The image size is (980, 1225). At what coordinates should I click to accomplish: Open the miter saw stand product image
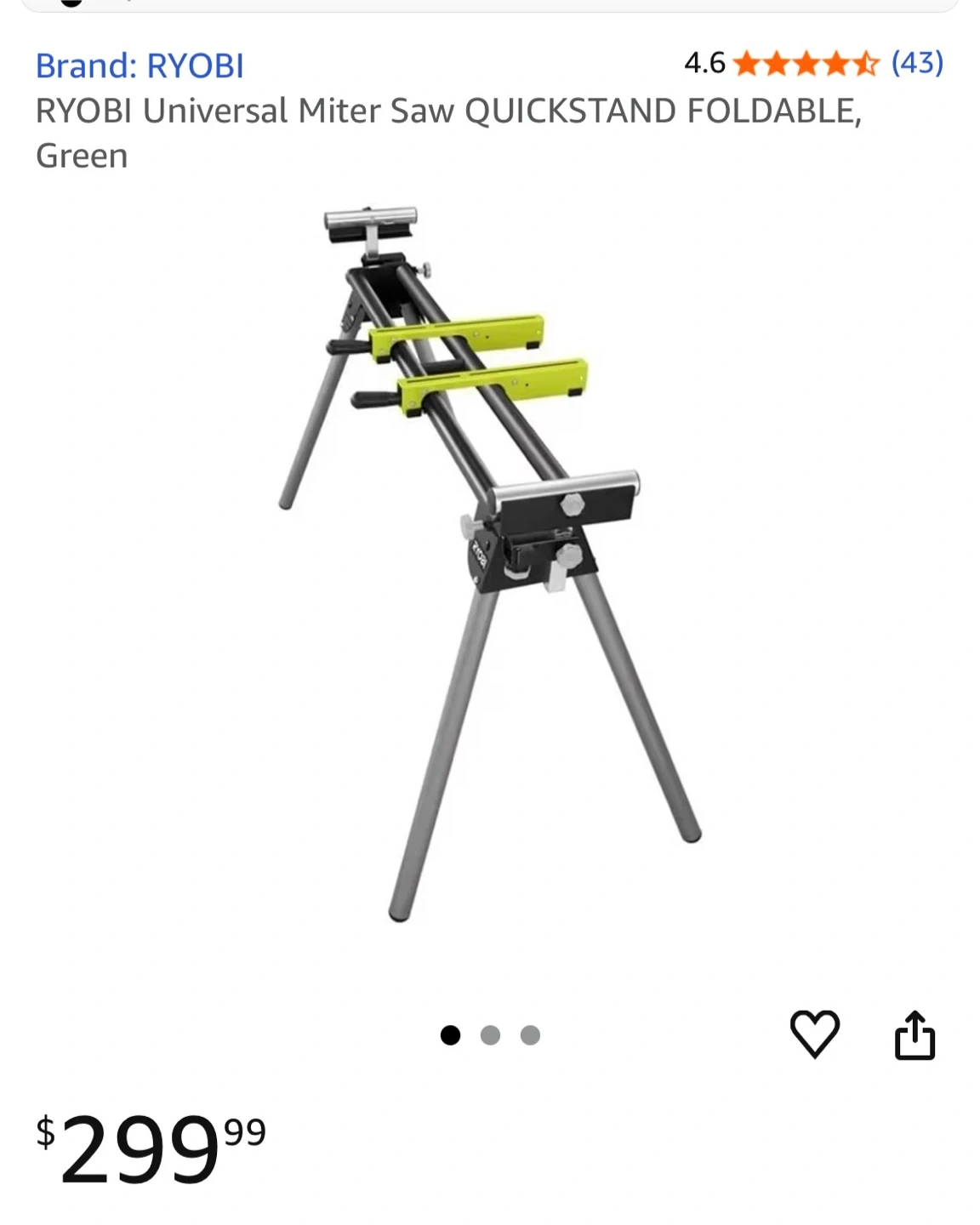click(490, 561)
